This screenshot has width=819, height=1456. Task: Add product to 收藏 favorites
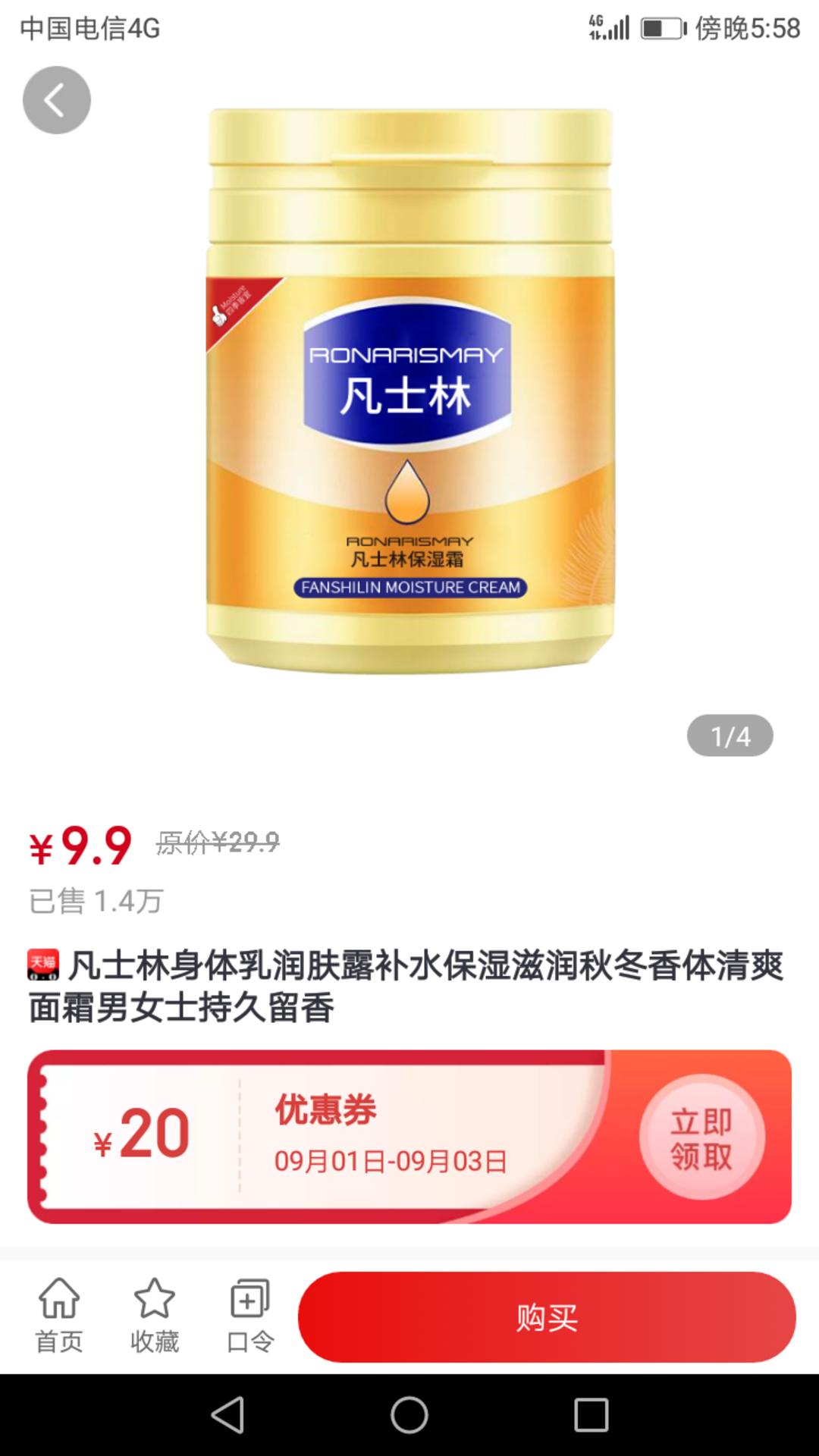(155, 1316)
